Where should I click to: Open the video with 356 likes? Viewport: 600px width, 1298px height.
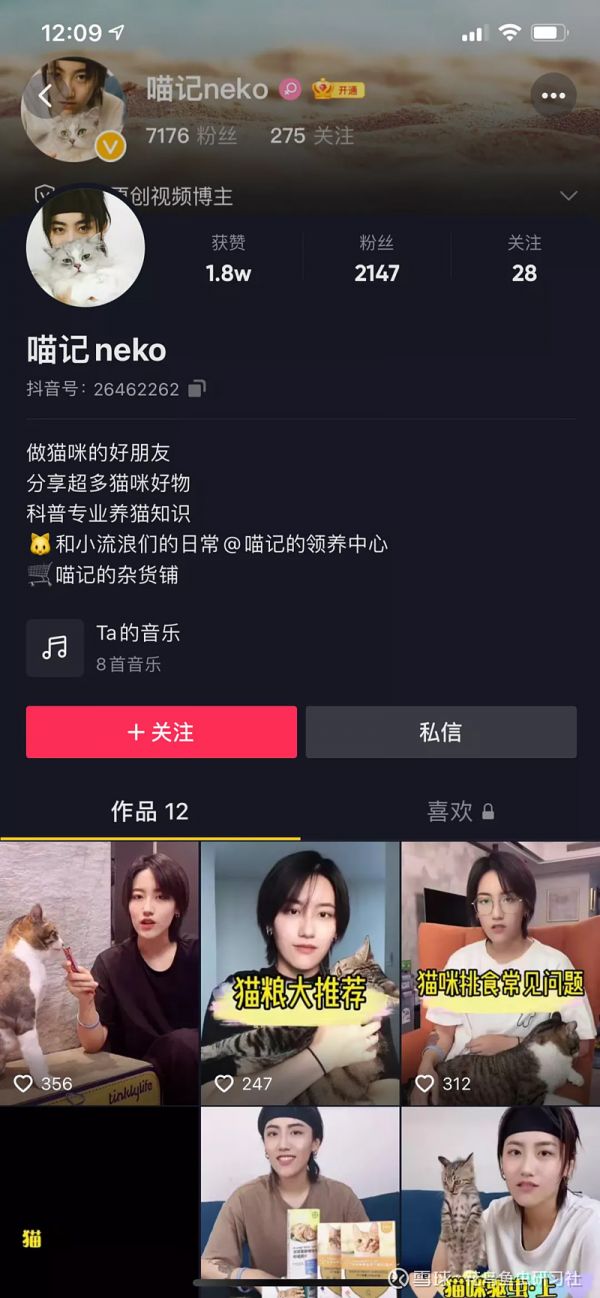pos(99,972)
